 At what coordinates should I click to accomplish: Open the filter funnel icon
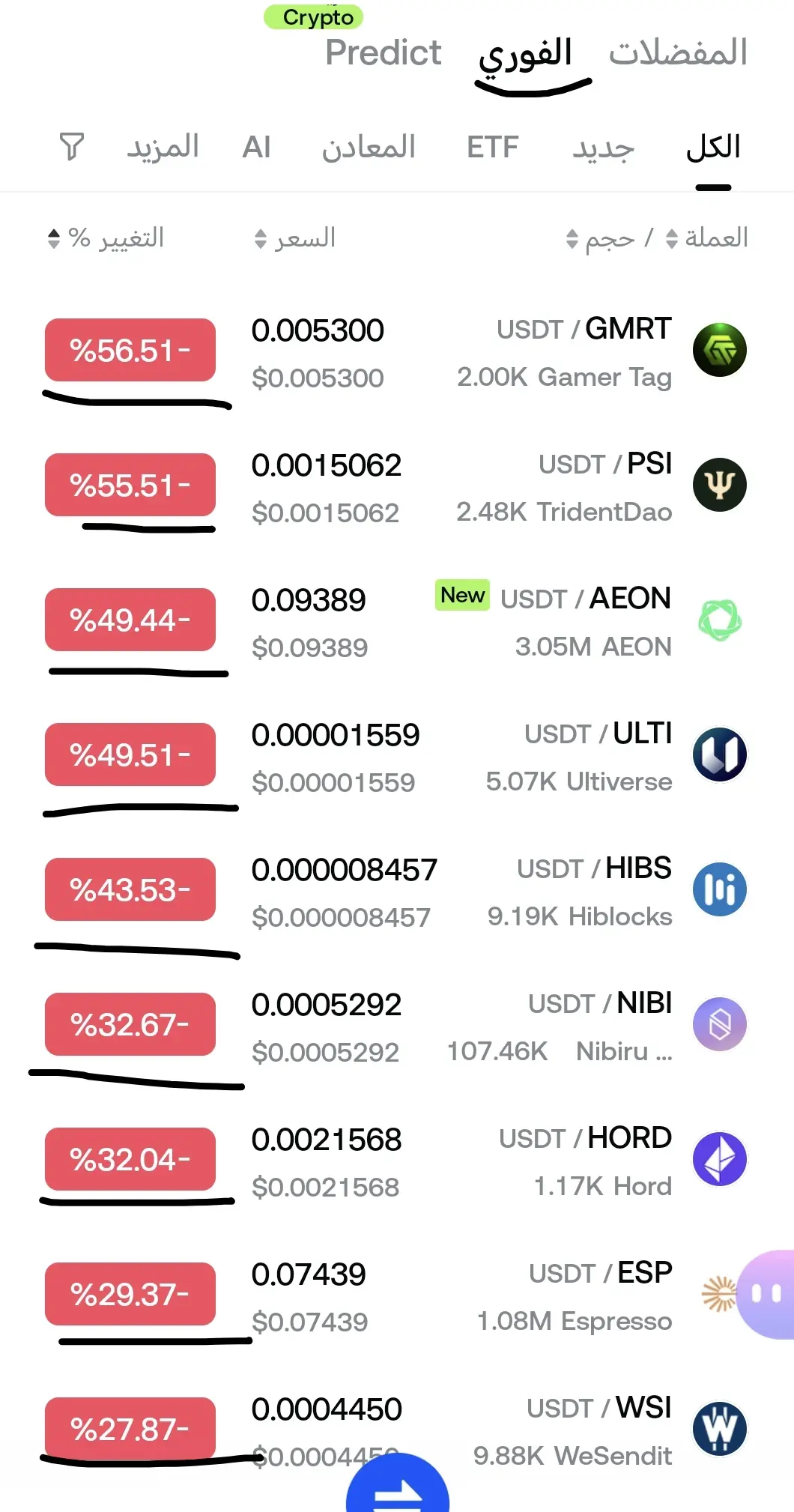(x=72, y=147)
